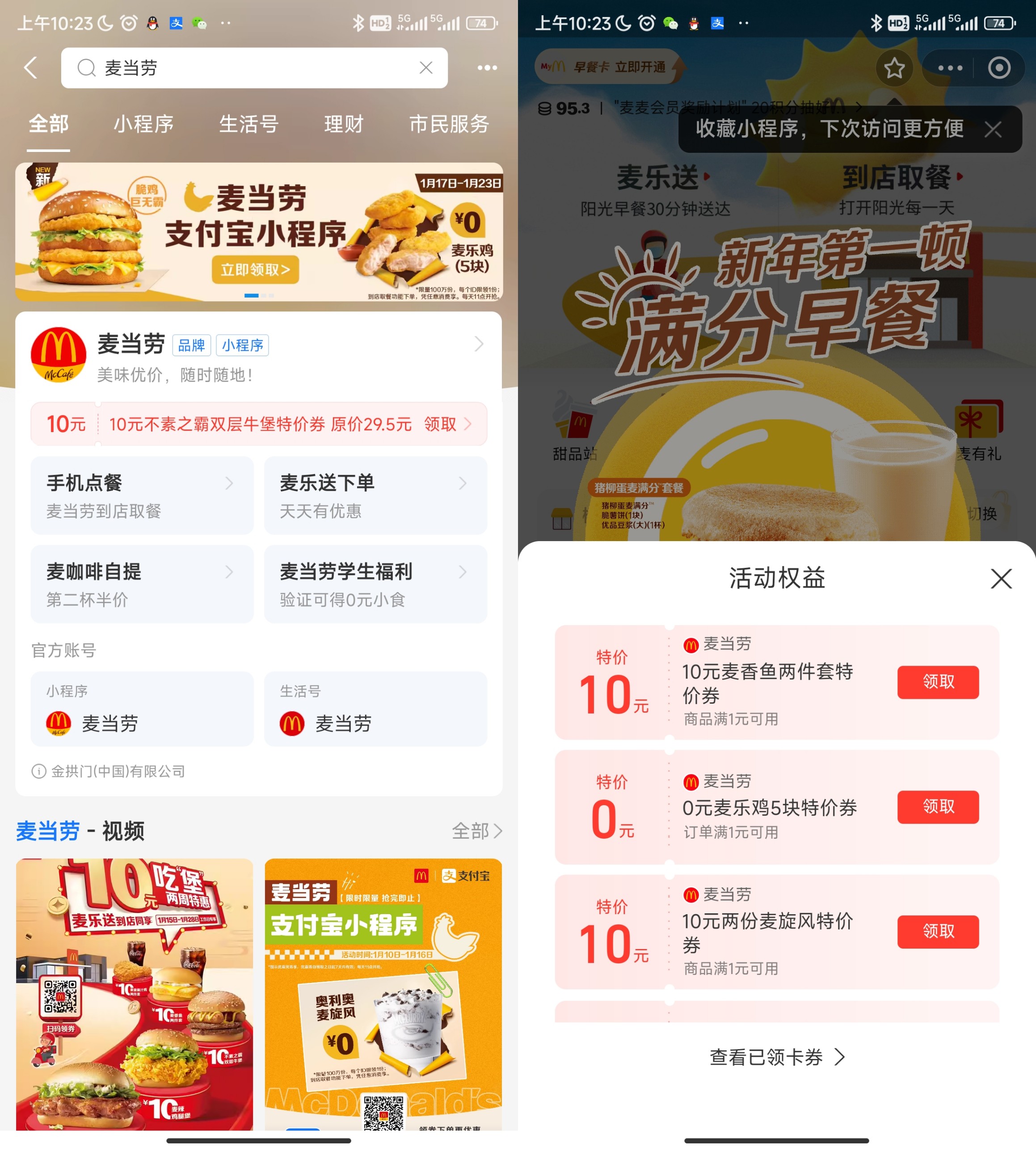Open 麦乐送下单 delivery ordering
Image resolution: width=1036 pixels, height=1151 pixels.
pos(375,495)
